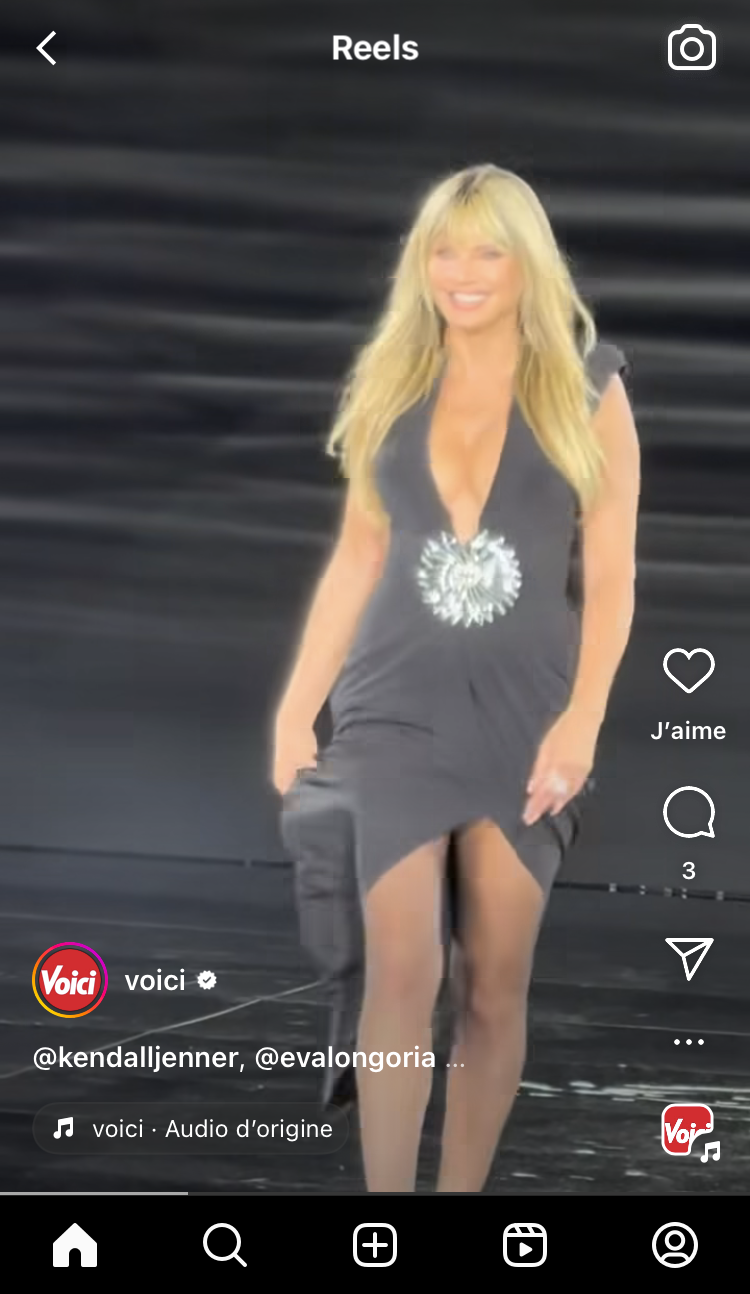This screenshot has height=1294, width=750.
Task: Open the voici original audio chip
Action: pos(192,1129)
